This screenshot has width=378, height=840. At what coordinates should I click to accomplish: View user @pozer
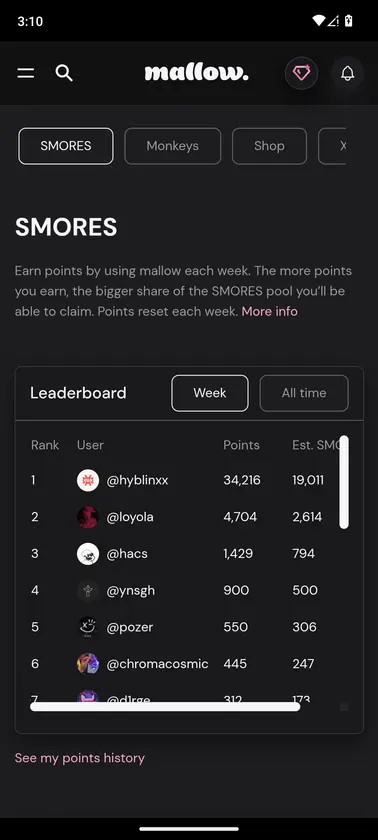pos(130,627)
